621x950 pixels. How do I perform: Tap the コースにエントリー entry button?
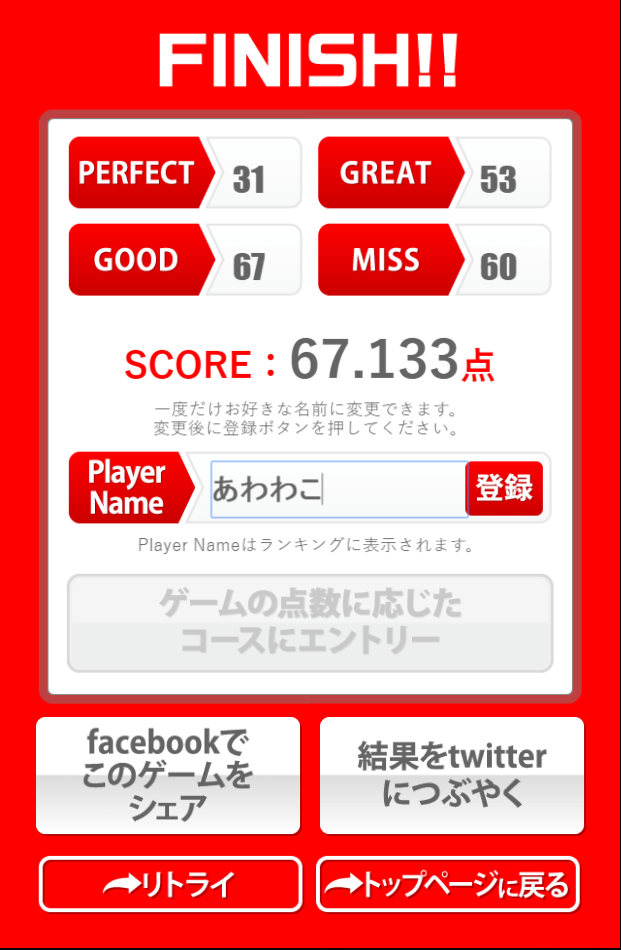tap(310, 623)
